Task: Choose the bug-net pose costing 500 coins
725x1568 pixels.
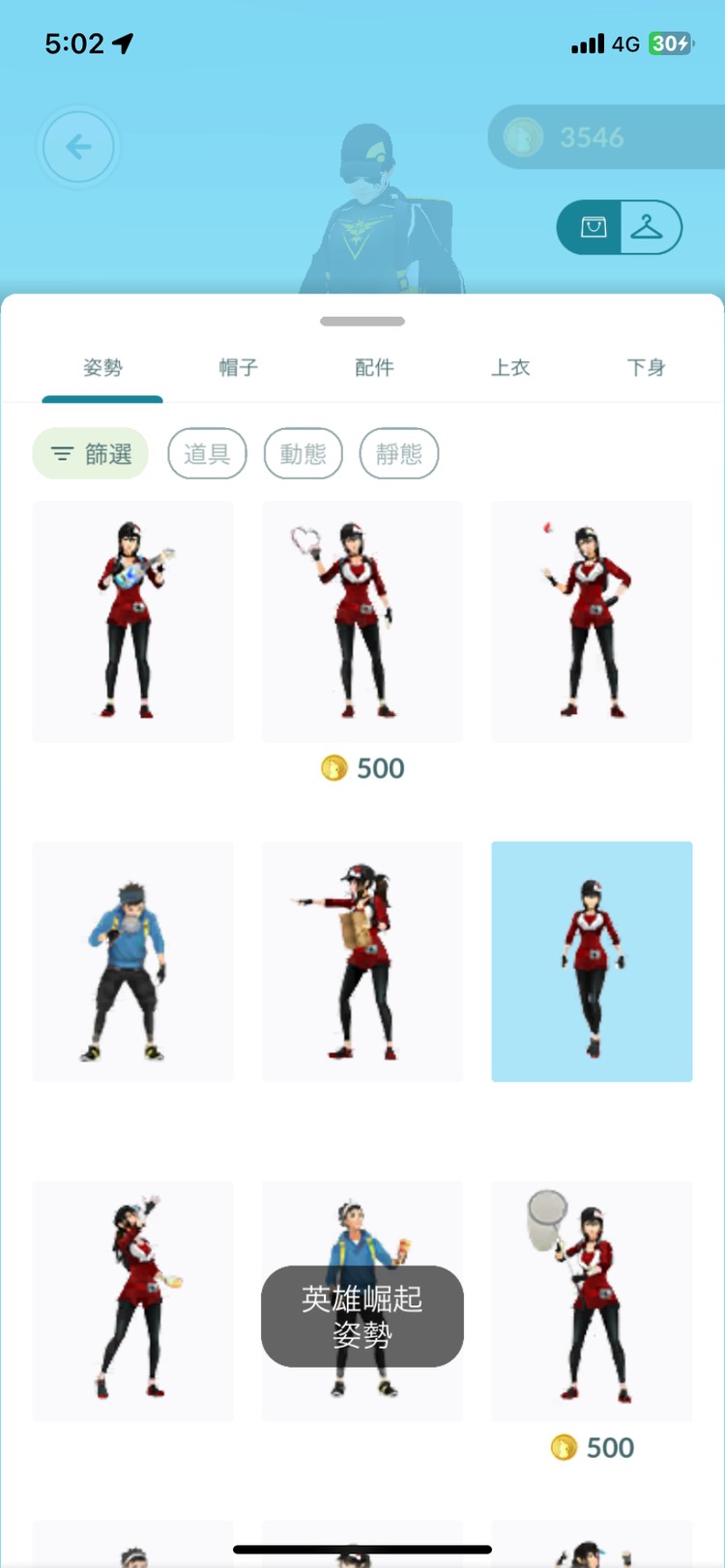Action: pyautogui.click(x=592, y=1300)
